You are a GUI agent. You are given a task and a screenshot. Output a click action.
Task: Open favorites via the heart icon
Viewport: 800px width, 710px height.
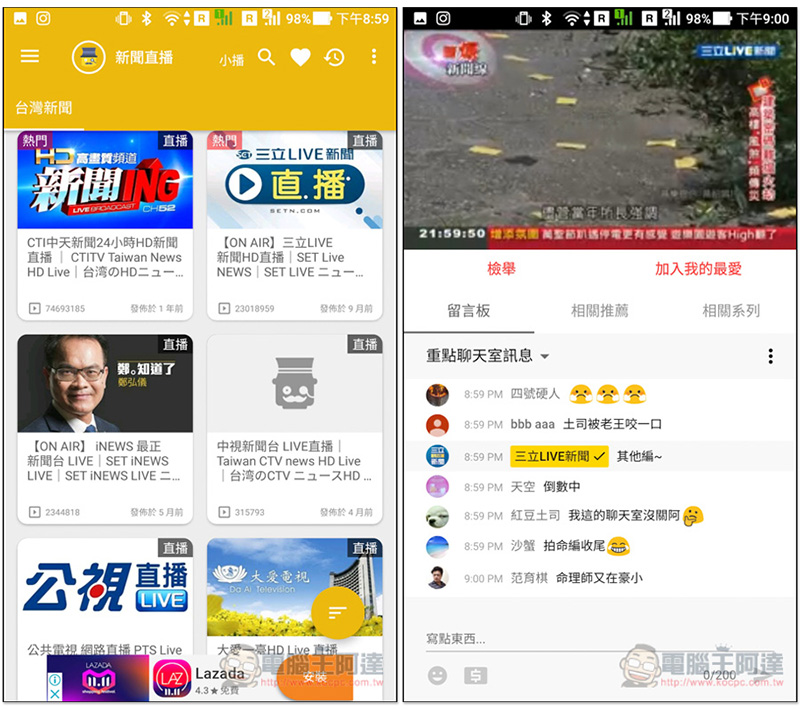[300, 58]
